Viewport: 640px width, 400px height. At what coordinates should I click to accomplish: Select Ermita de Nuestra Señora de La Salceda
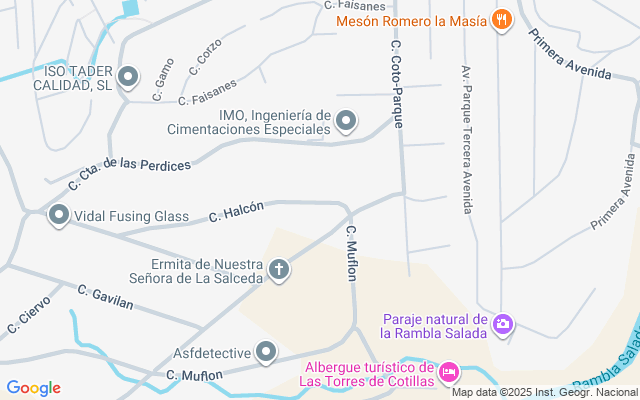point(279,269)
